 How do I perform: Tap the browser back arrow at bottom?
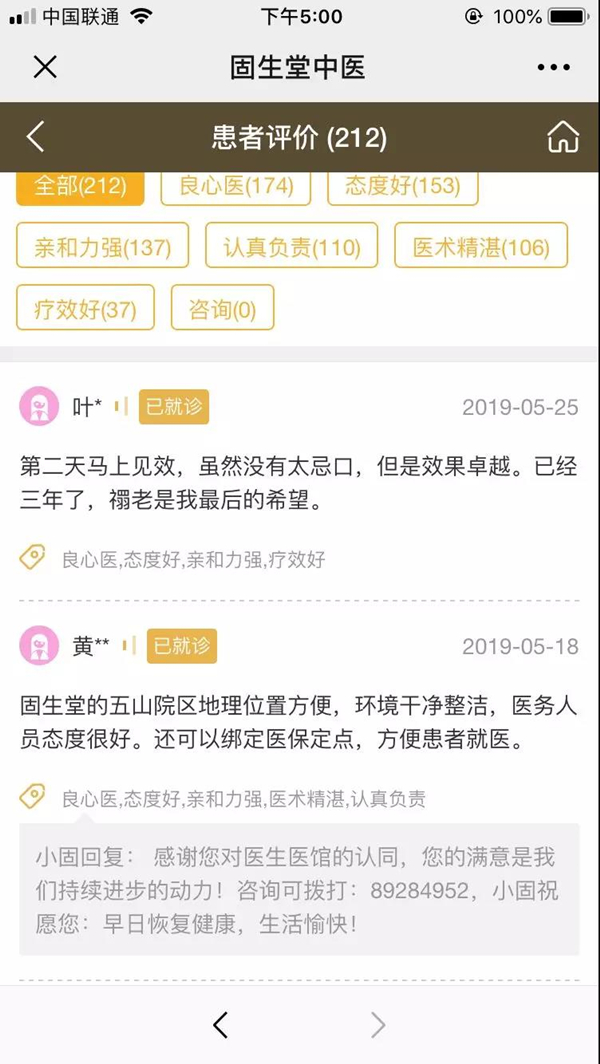[221, 1023]
